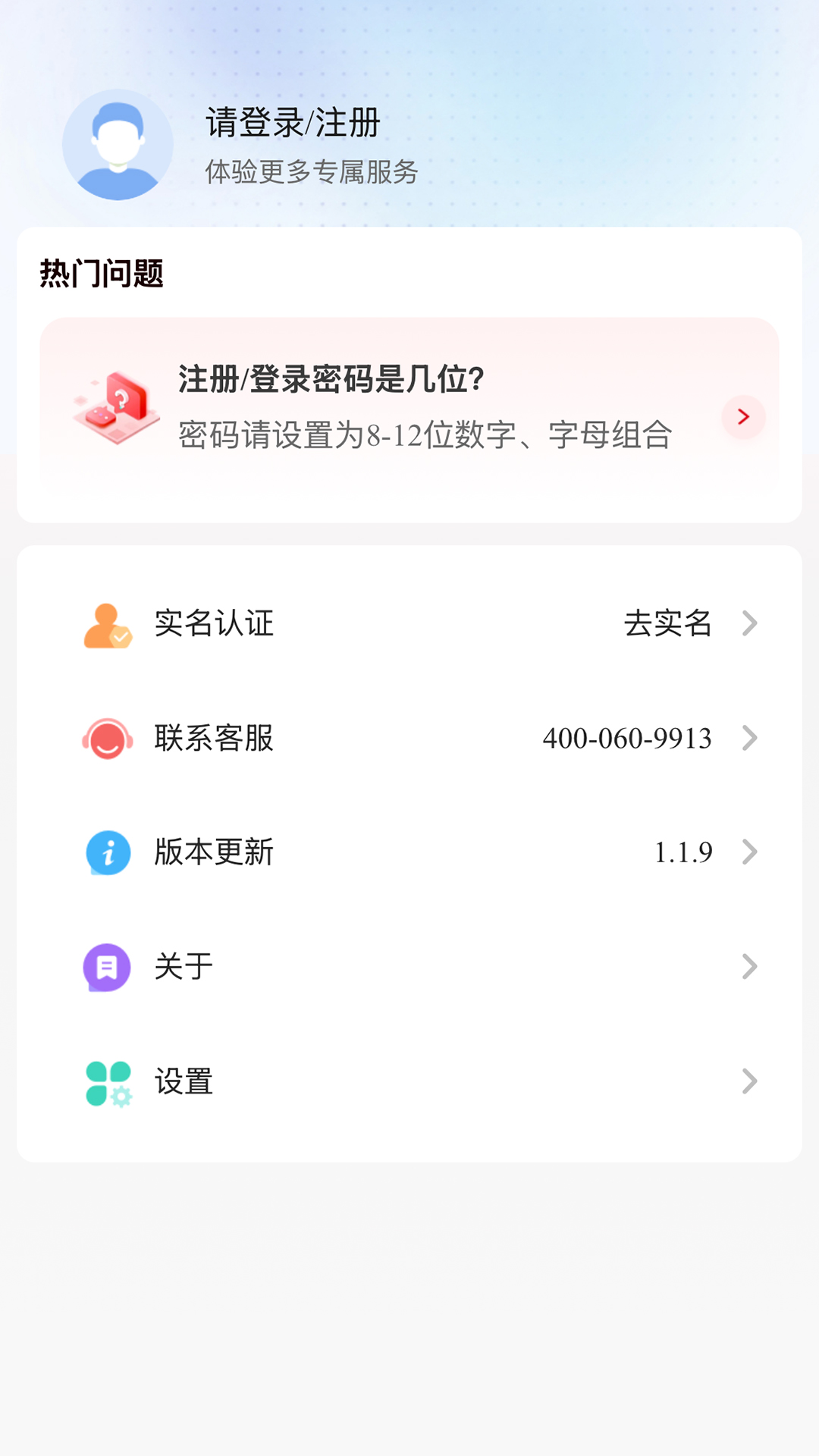Expand the 实名认证 row chevron
Image resolution: width=819 pixels, height=1456 pixels.
point(750,624)
